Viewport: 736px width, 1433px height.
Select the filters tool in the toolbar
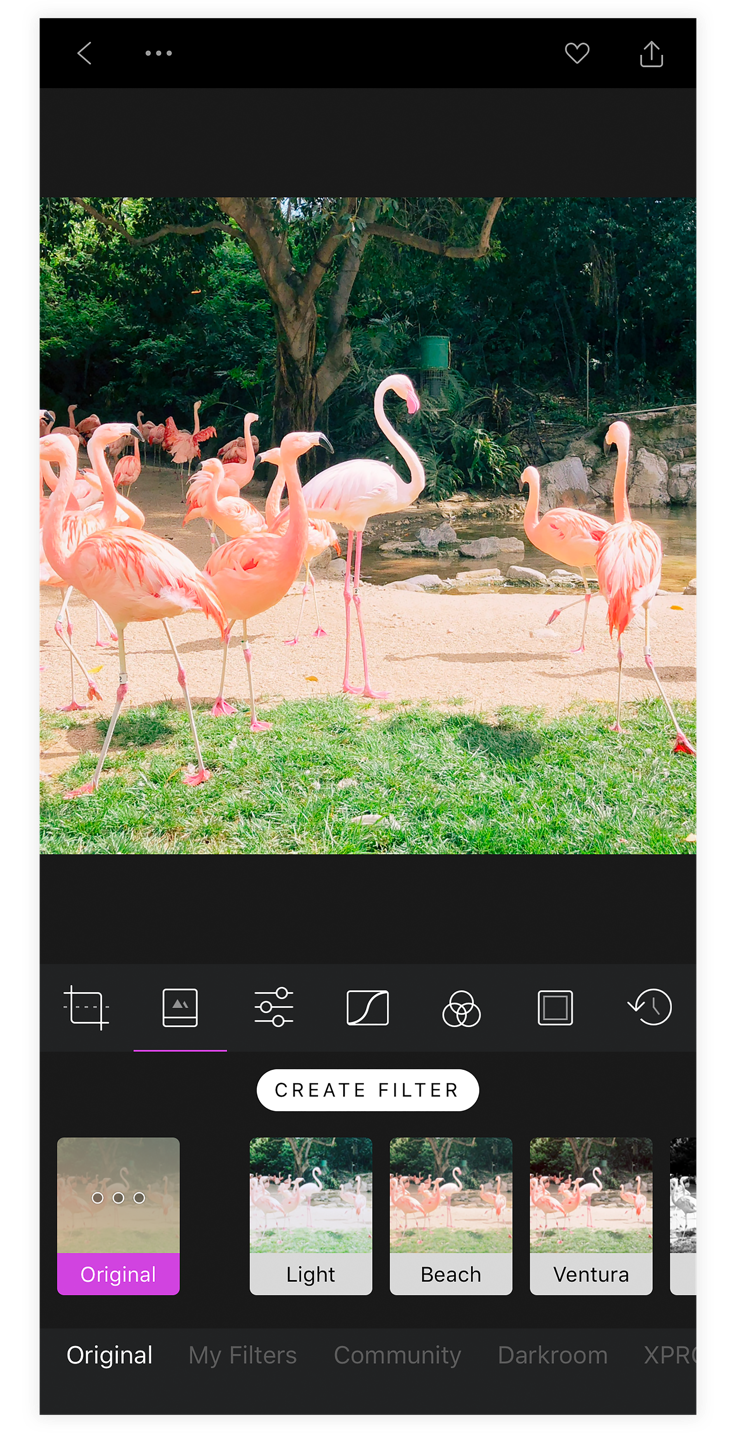pyautogui.click(x=180, y=1007)
